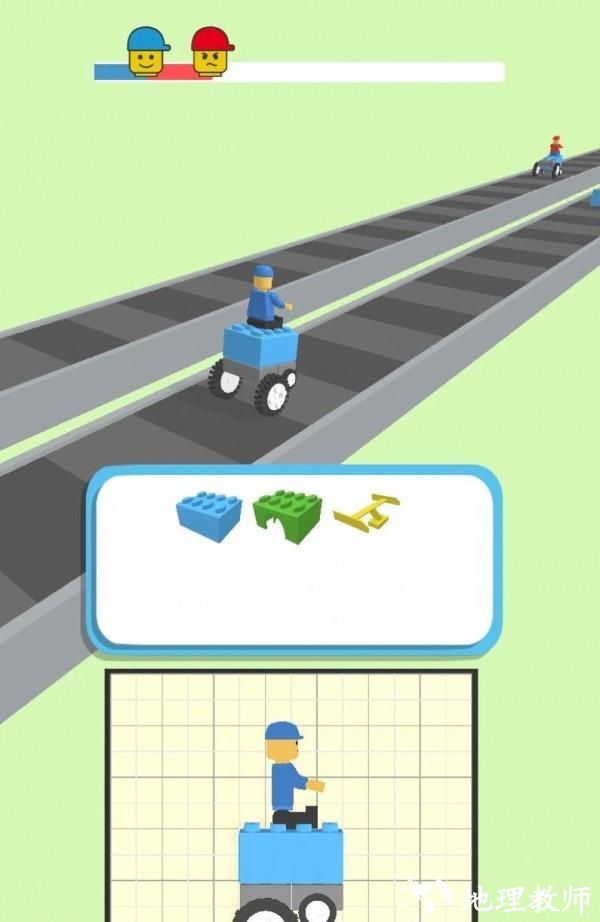
Task: Choose the yellow axle piece
Action: pos(366,514)
